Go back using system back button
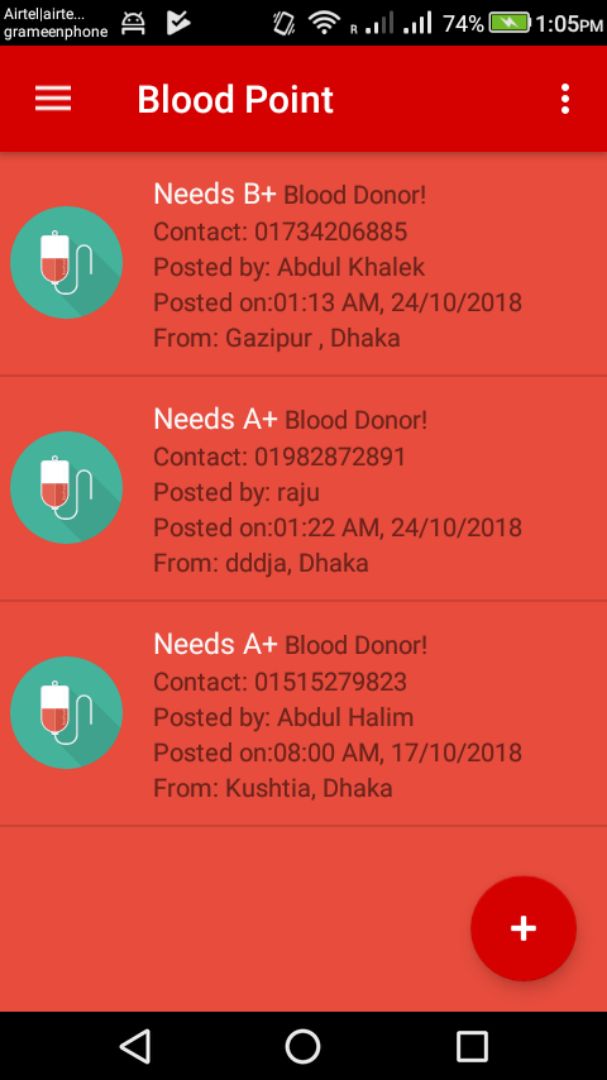607x1080 pixels. [x=135, y=1046]
